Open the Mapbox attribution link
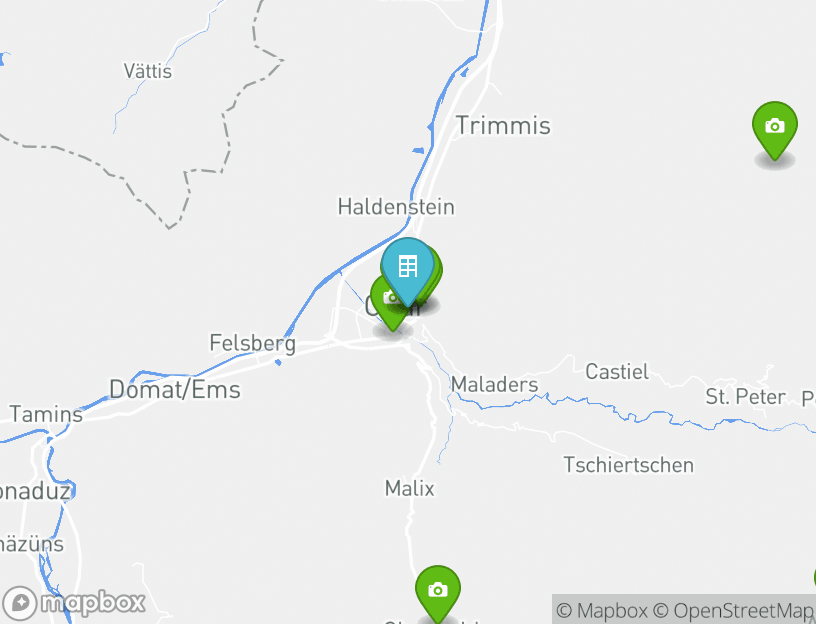 click(602, 610)
